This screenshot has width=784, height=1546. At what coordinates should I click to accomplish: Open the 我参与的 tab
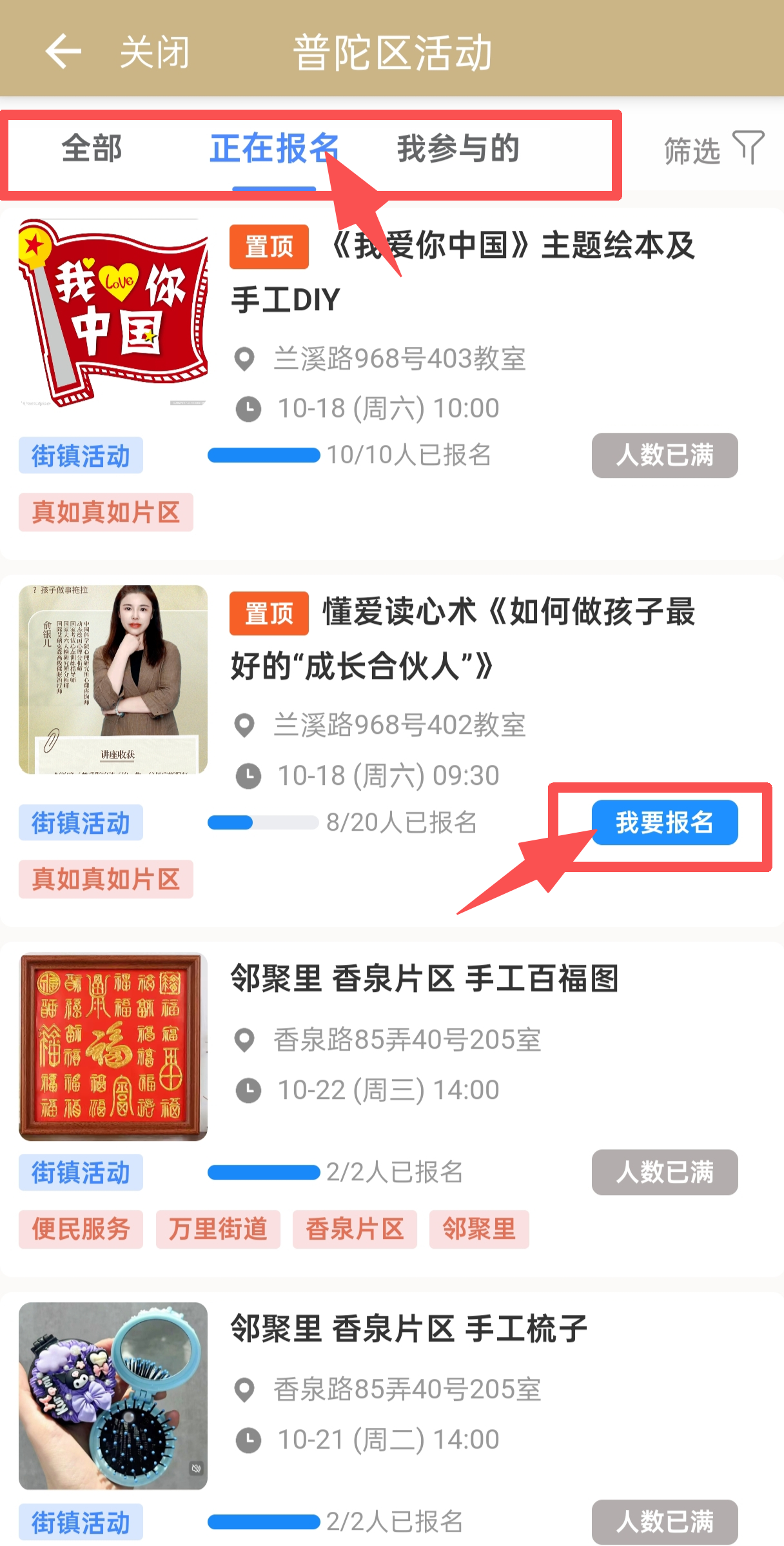tap(458, 149)
